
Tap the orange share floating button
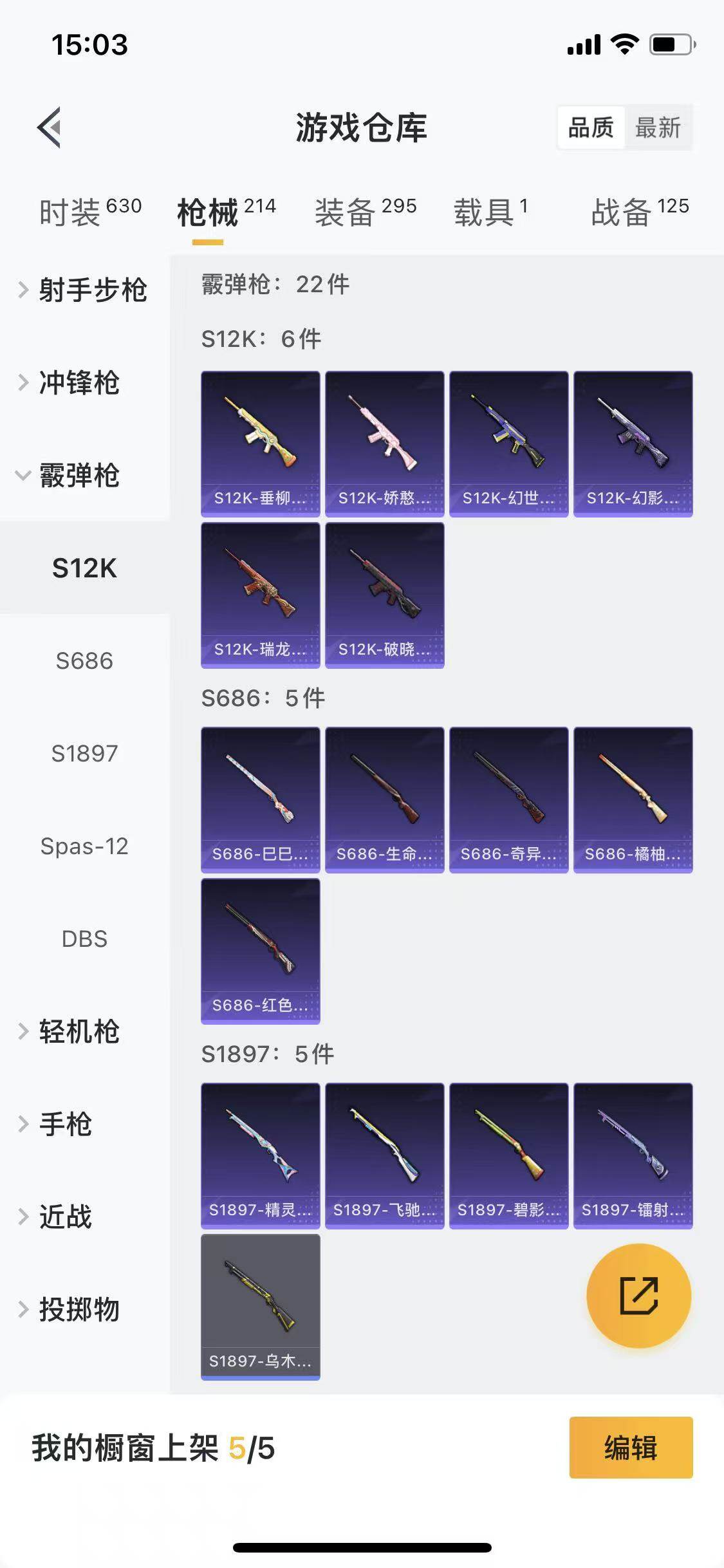click(638, 1296)
